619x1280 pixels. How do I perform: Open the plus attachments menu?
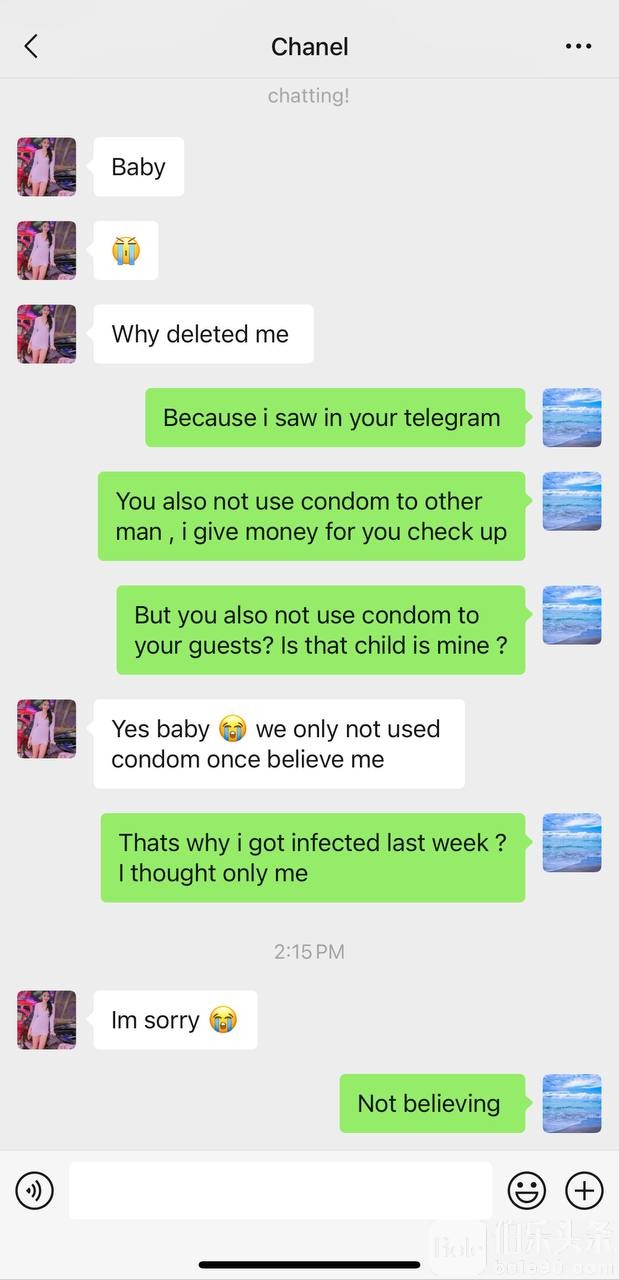pos(584,1191)
